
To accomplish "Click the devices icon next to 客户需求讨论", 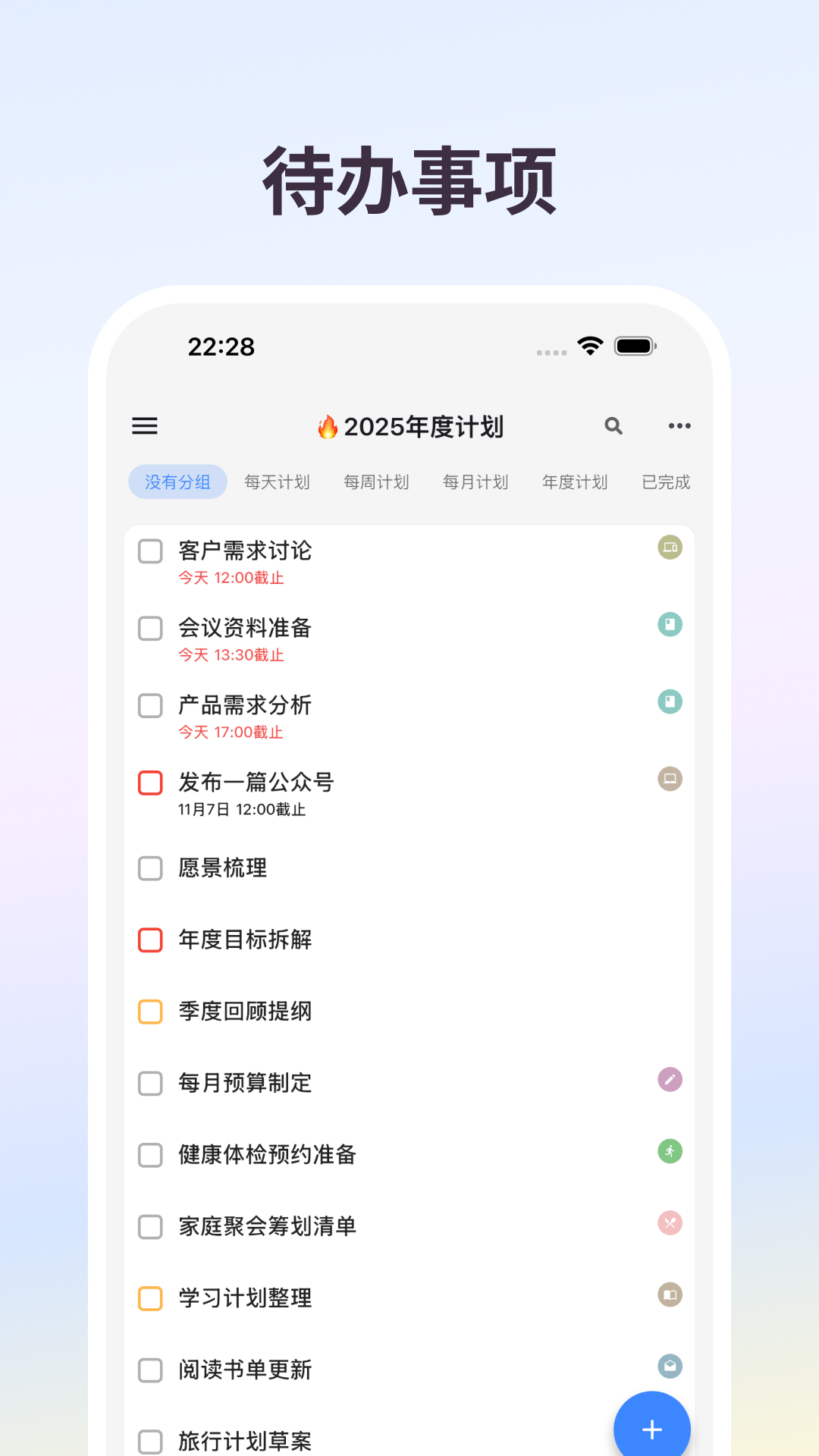I will tap(668, 548).
